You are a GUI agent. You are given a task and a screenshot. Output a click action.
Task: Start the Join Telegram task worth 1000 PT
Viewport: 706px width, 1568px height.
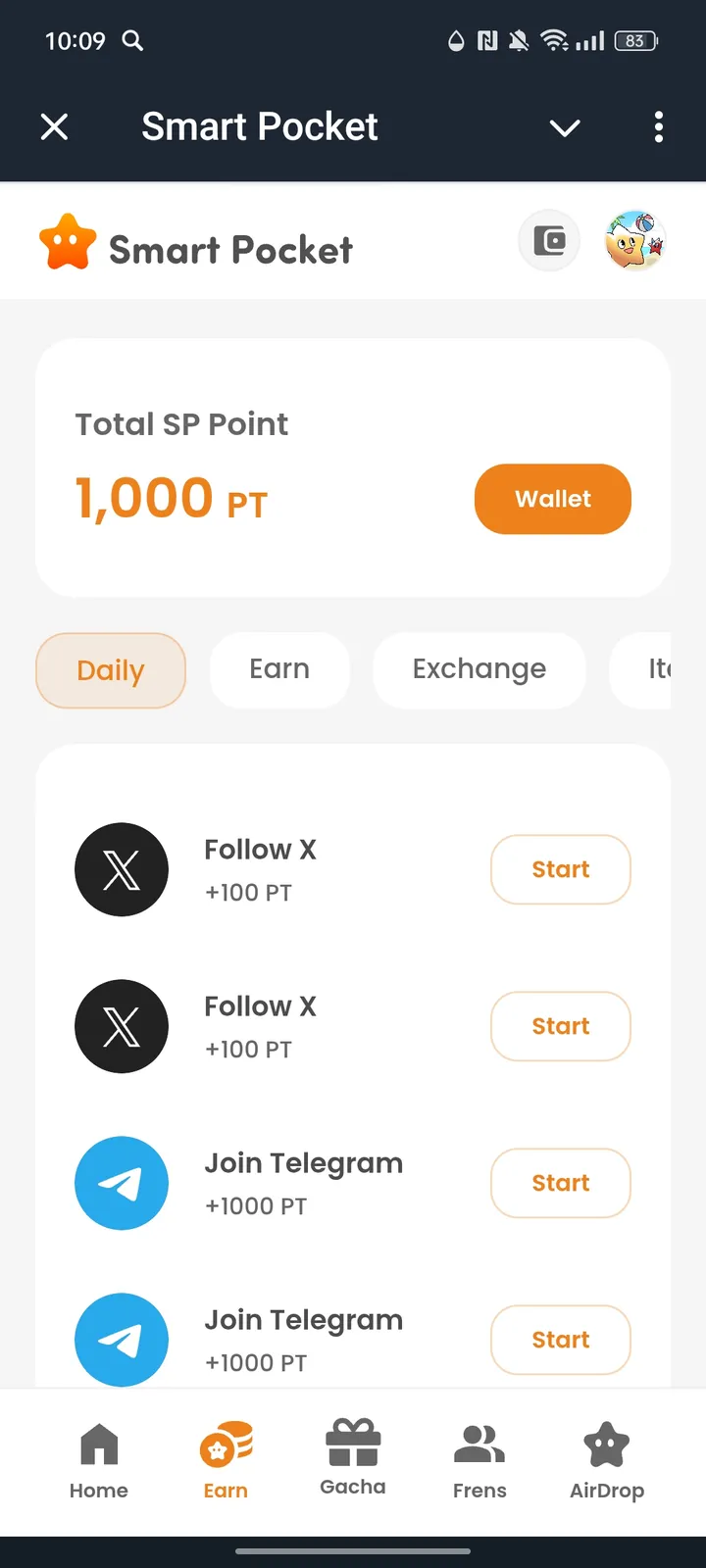click(x=560, y=1183)
